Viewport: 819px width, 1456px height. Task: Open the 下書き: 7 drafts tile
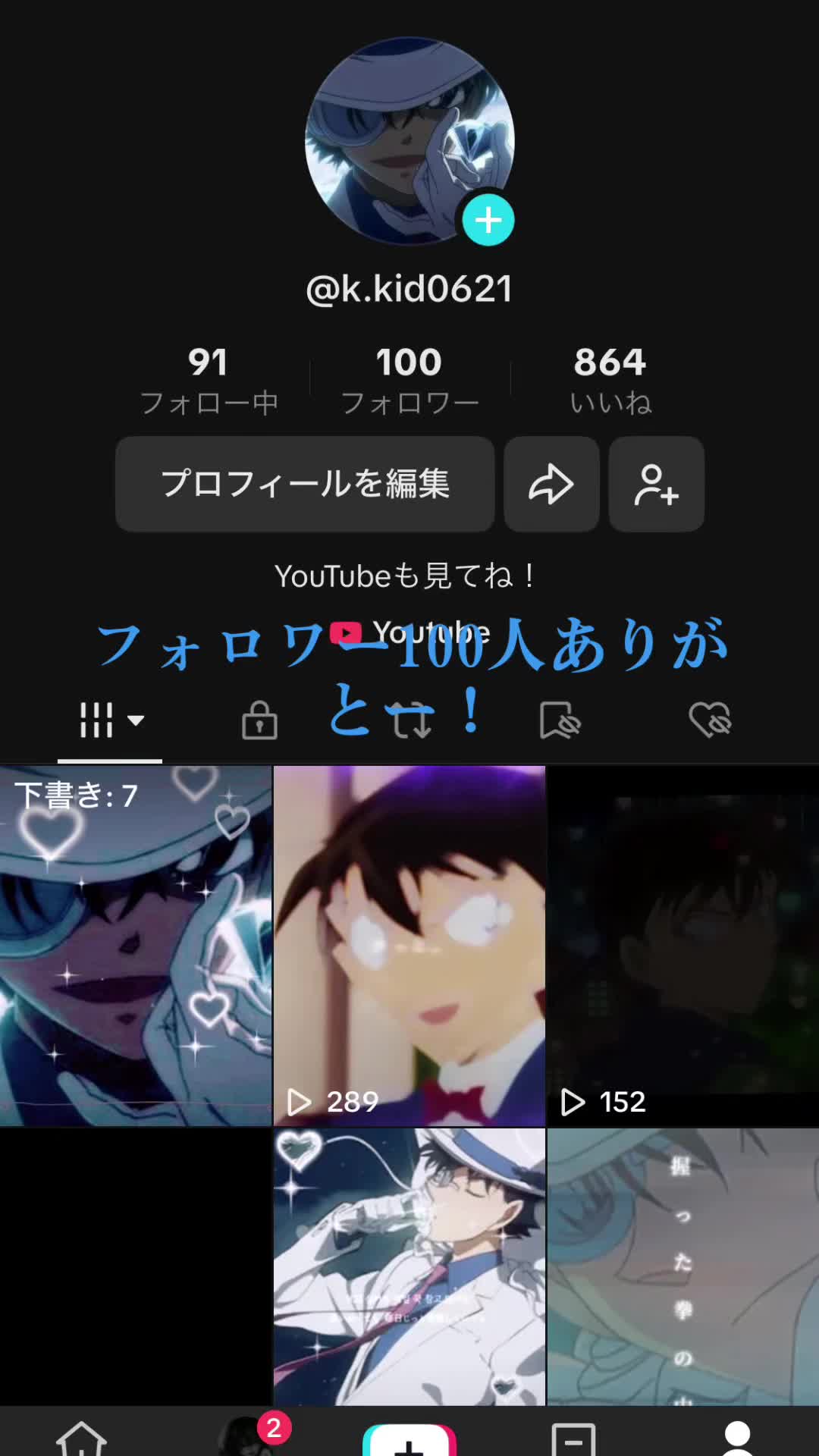point(136,945)
